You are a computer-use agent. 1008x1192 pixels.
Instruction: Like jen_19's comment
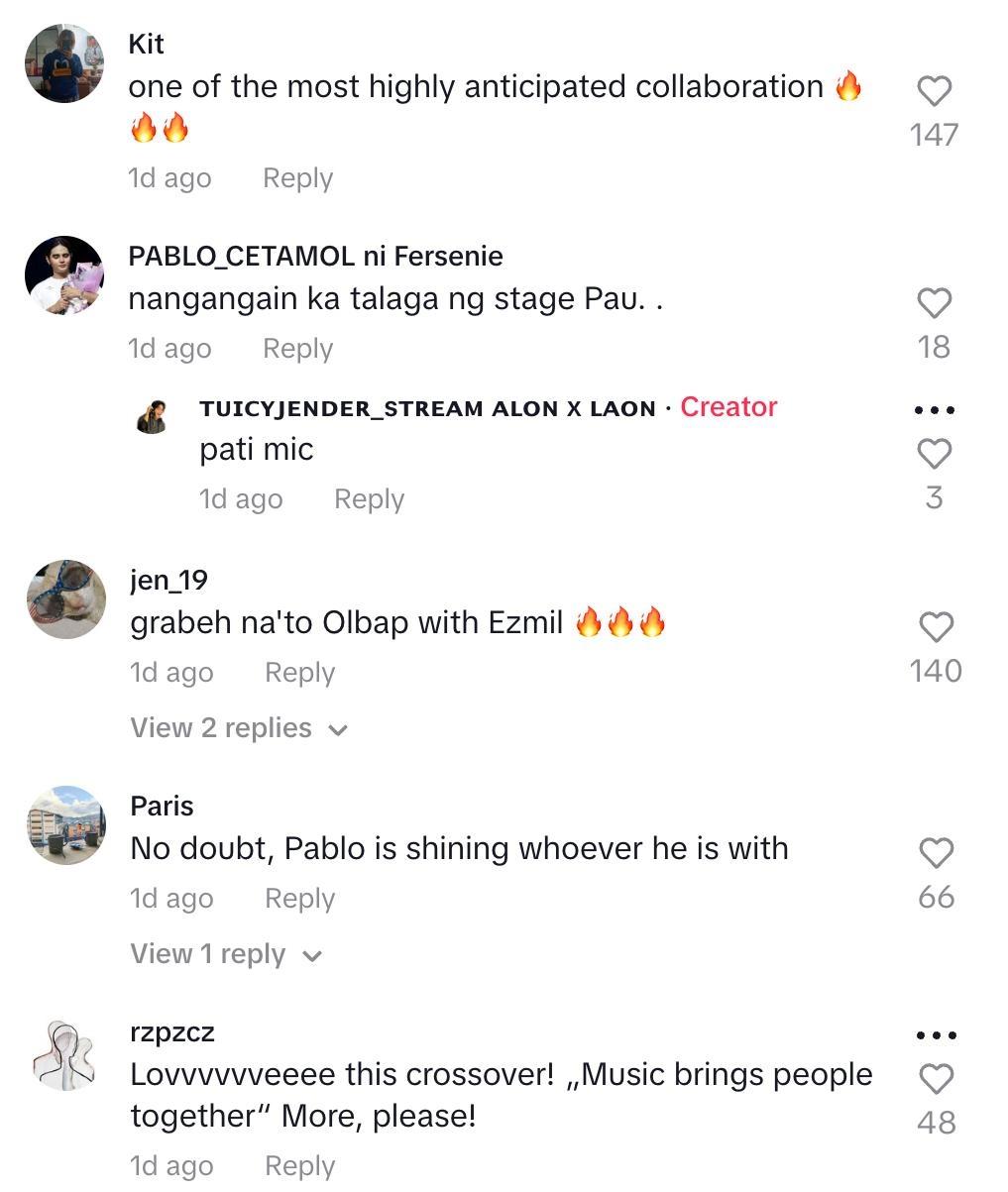pos(936,627)
